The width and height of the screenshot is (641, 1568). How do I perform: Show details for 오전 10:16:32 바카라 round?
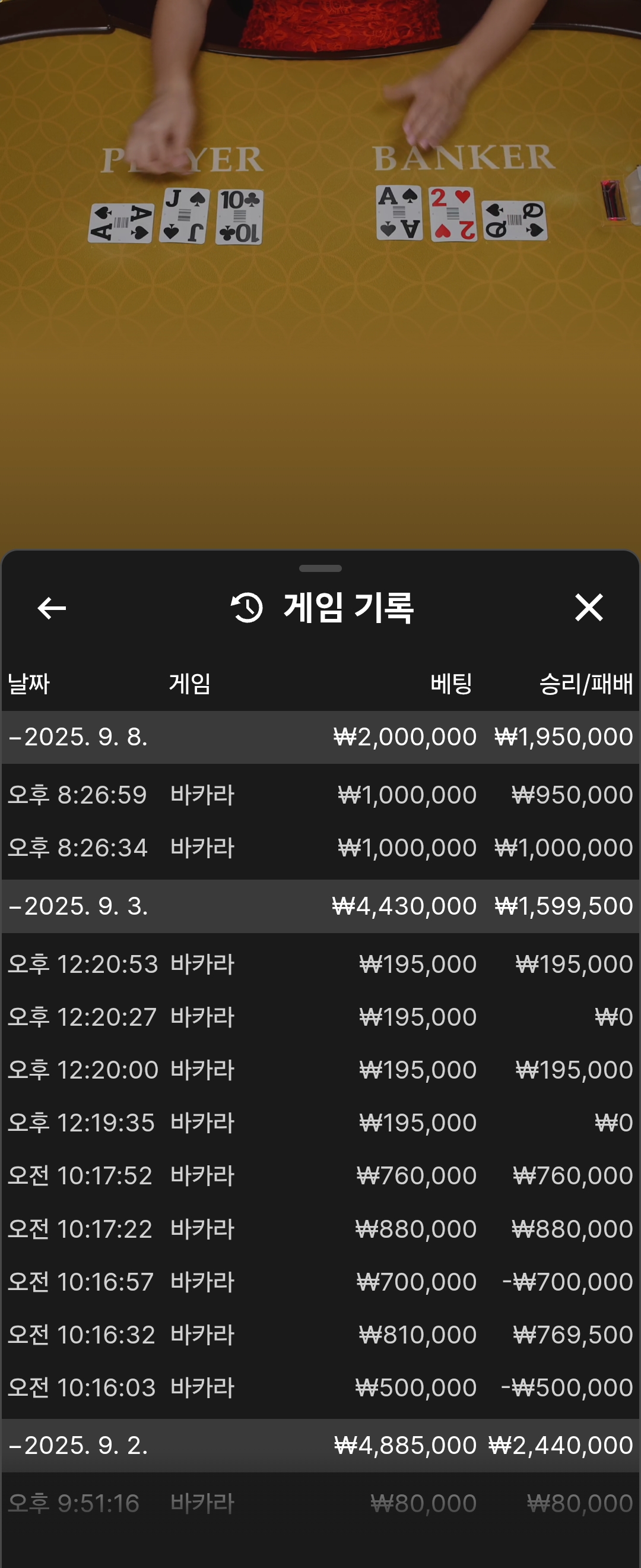coord(320,1335)
